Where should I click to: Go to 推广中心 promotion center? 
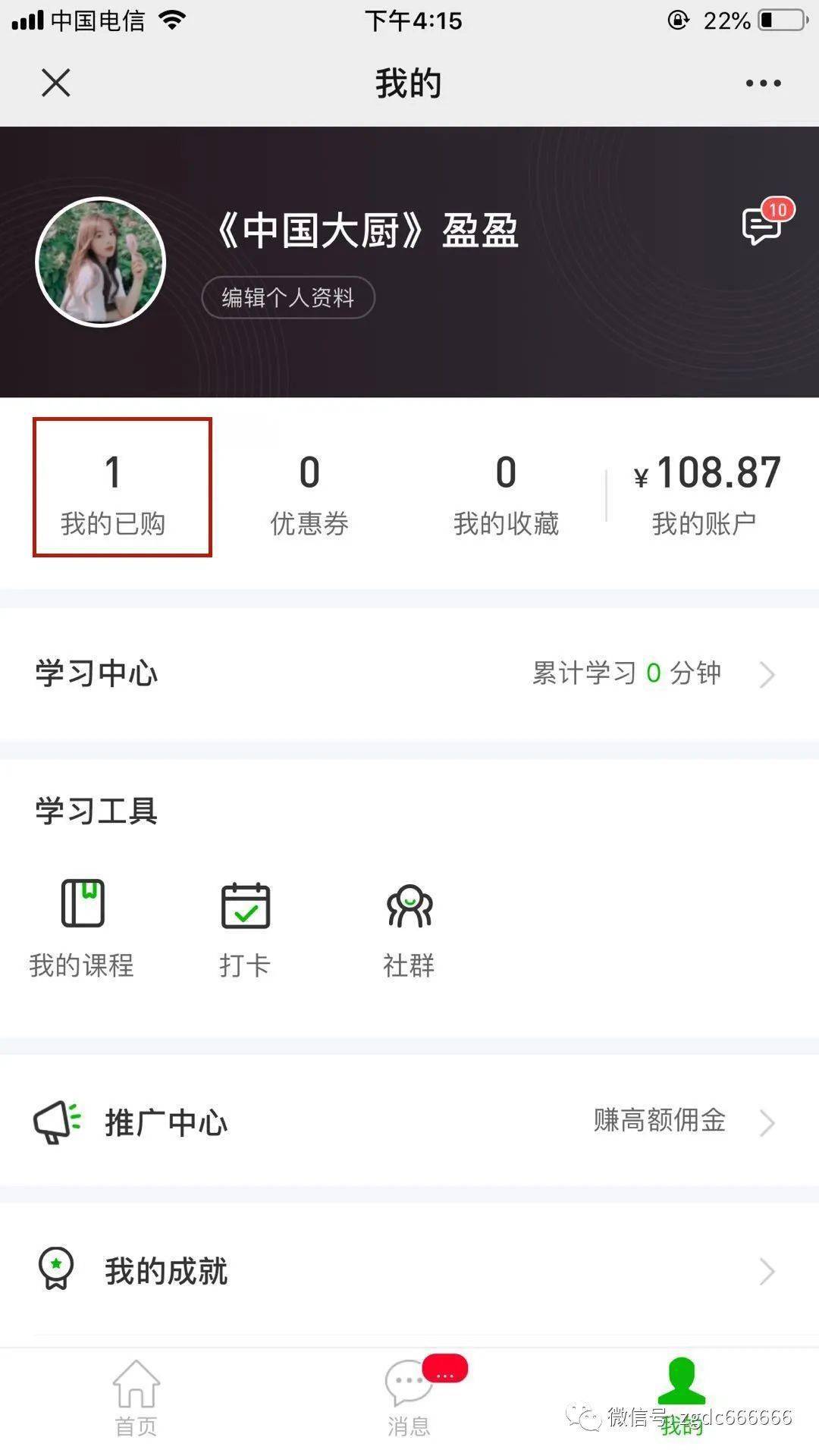click(x=409, y=1122)
